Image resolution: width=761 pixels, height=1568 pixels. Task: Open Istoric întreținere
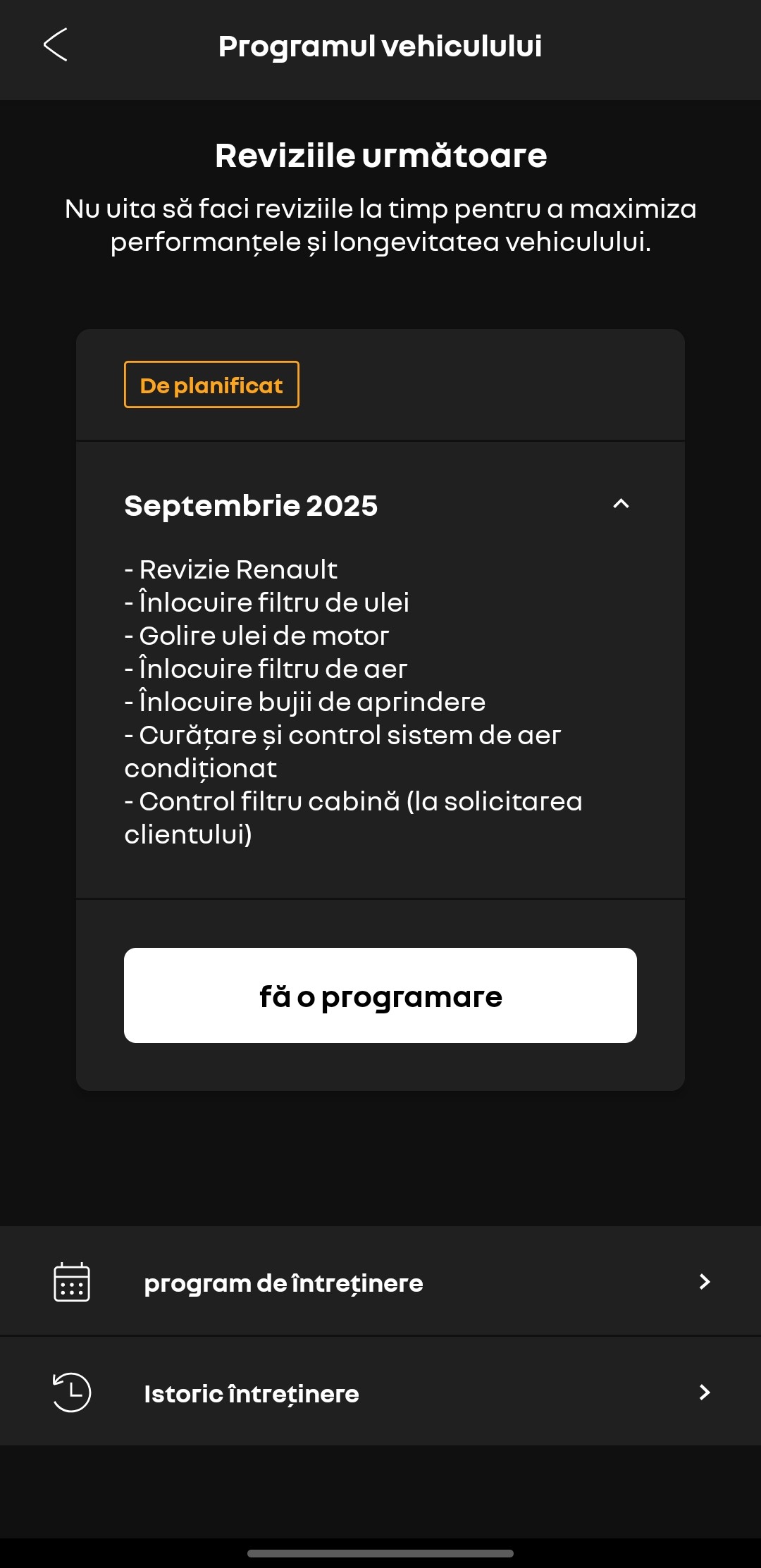[380, 1393]
